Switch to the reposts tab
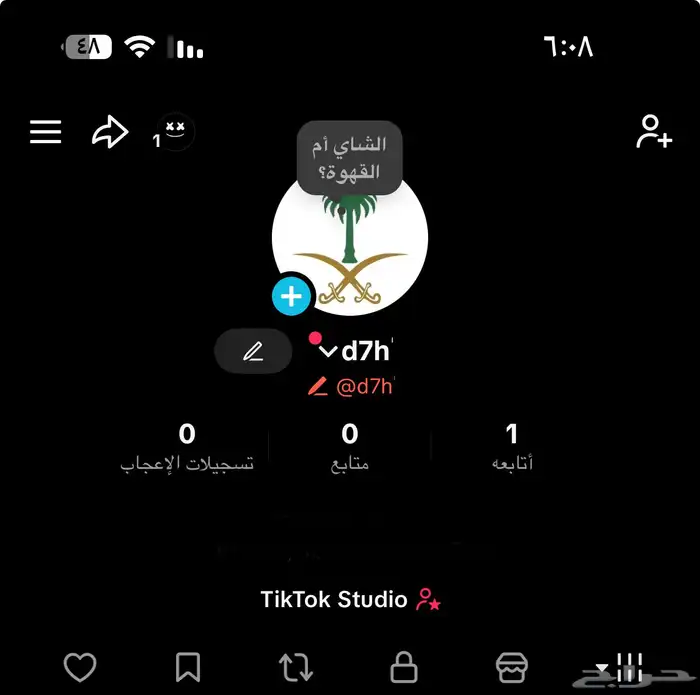700x695 pixels. pos(296,667)
